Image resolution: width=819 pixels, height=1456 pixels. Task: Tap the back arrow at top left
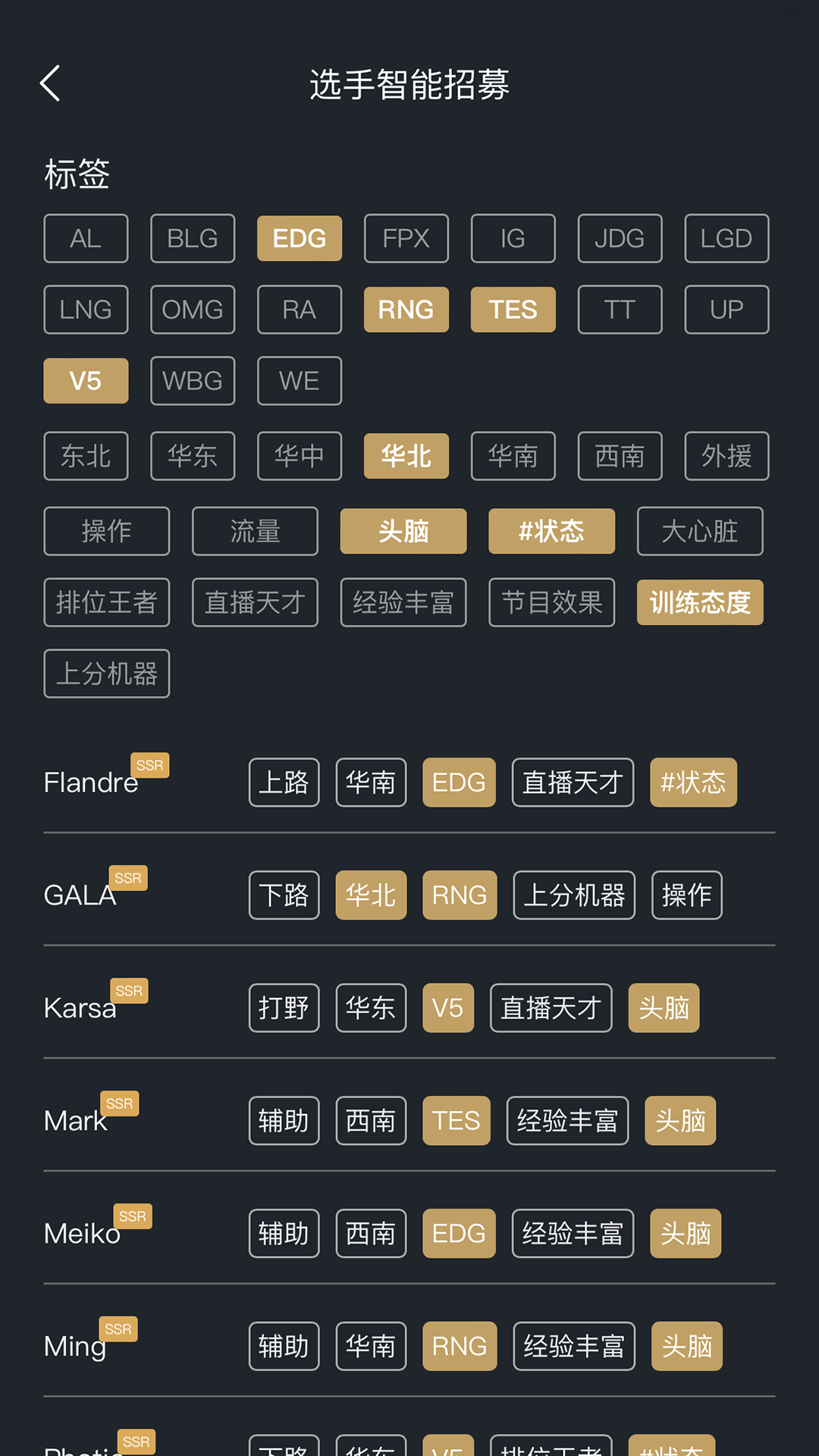click(x=49, y=83)
